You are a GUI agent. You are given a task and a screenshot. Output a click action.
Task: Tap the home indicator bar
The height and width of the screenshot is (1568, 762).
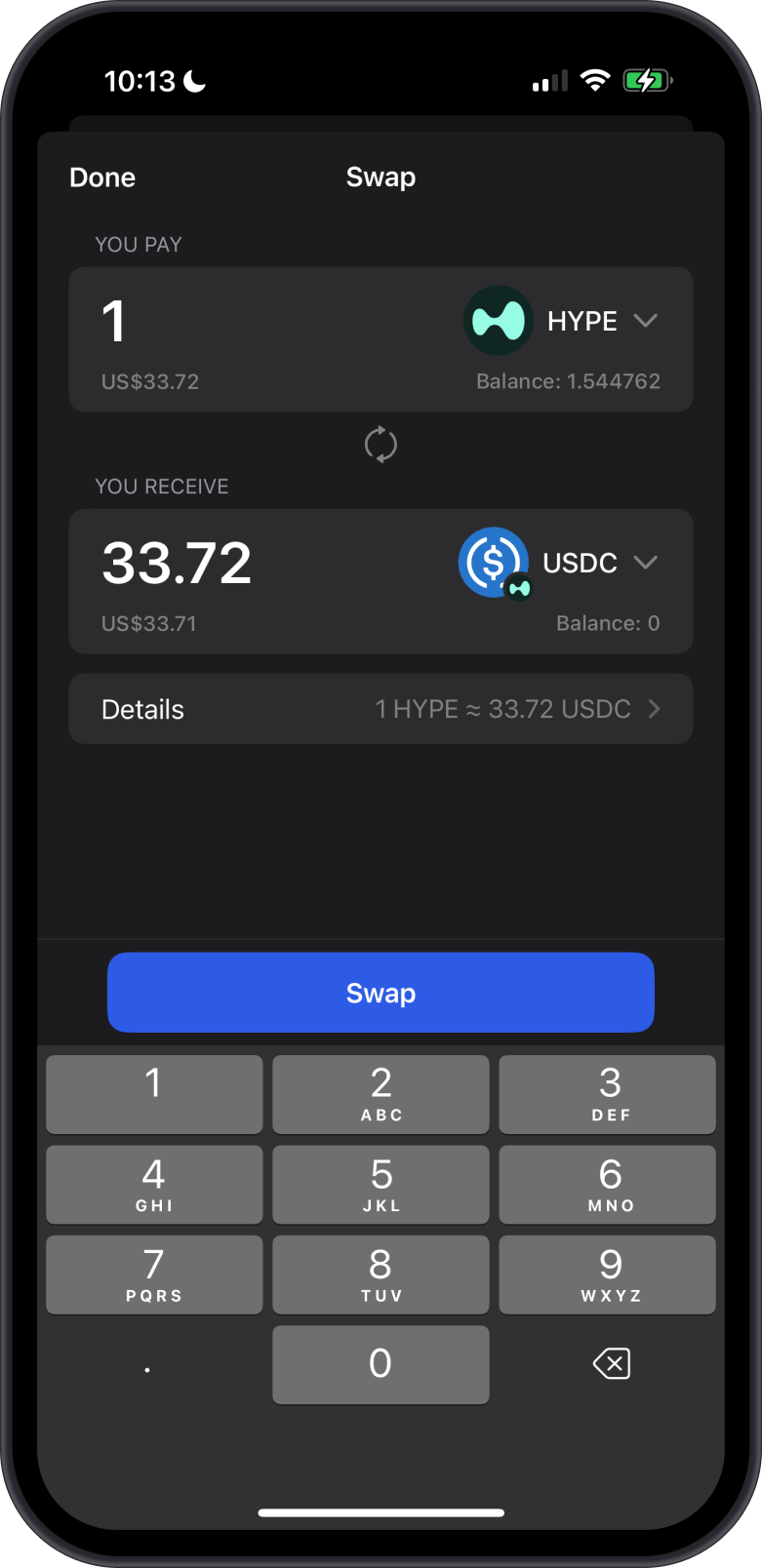[x=381, y=1513]
